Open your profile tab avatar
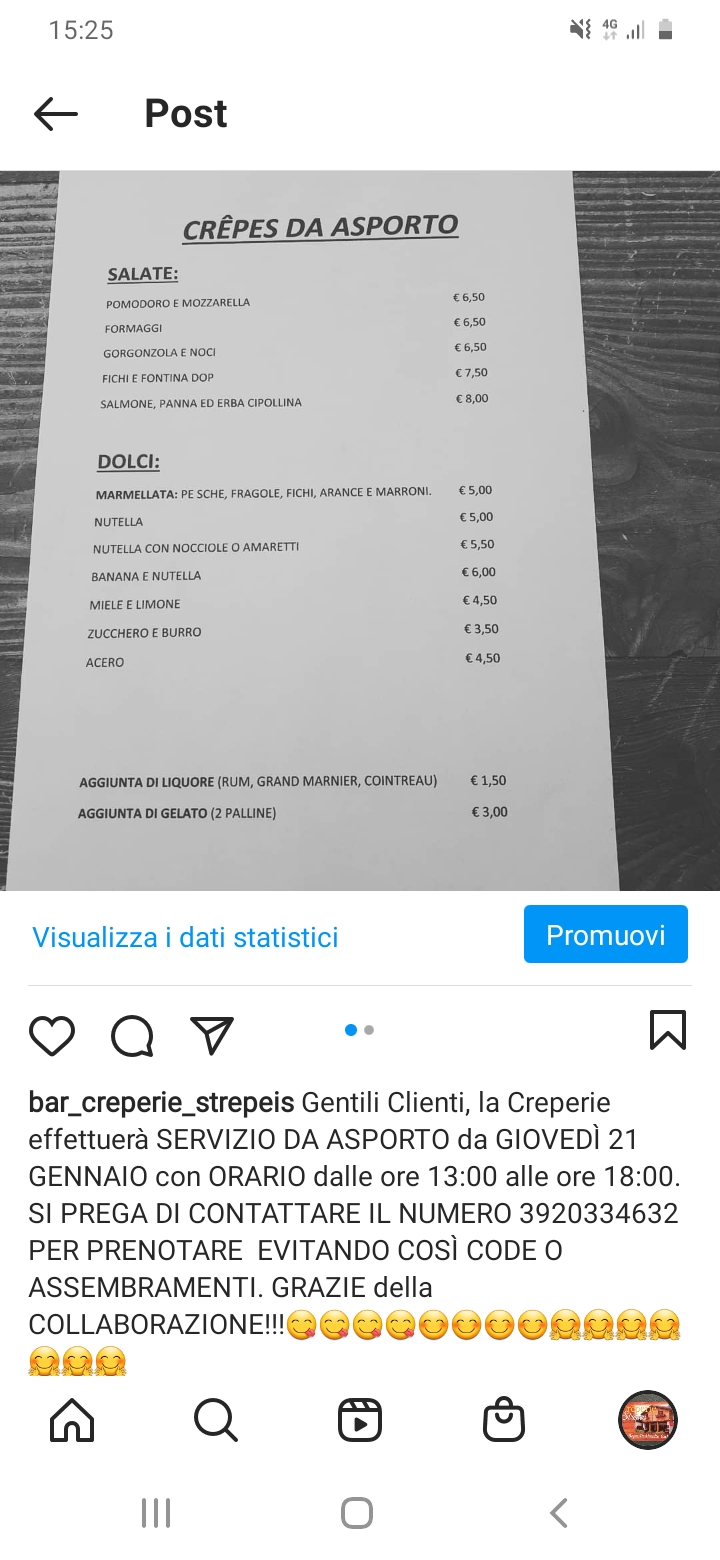 [x=647, y=1419]
